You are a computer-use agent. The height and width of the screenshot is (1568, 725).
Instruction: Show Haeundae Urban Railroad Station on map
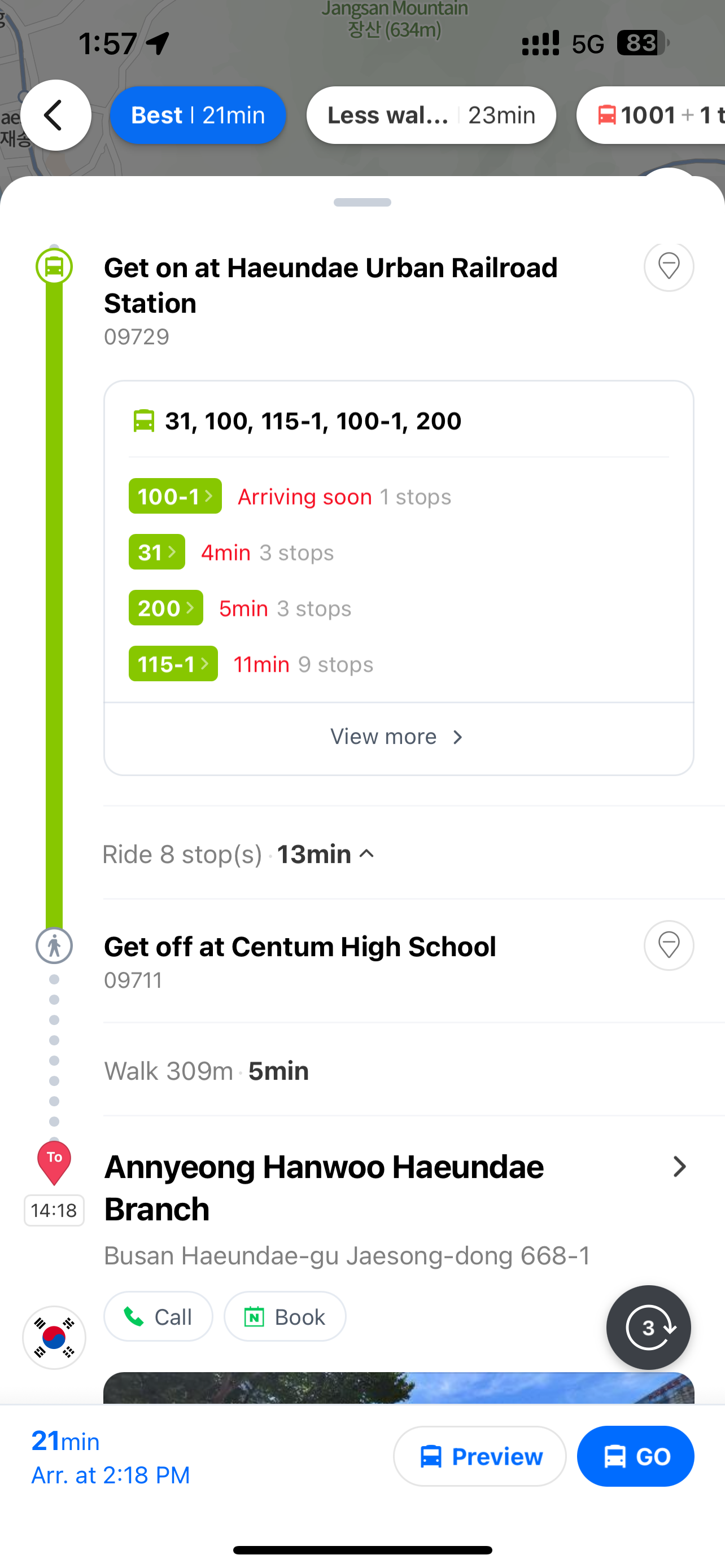669,266
